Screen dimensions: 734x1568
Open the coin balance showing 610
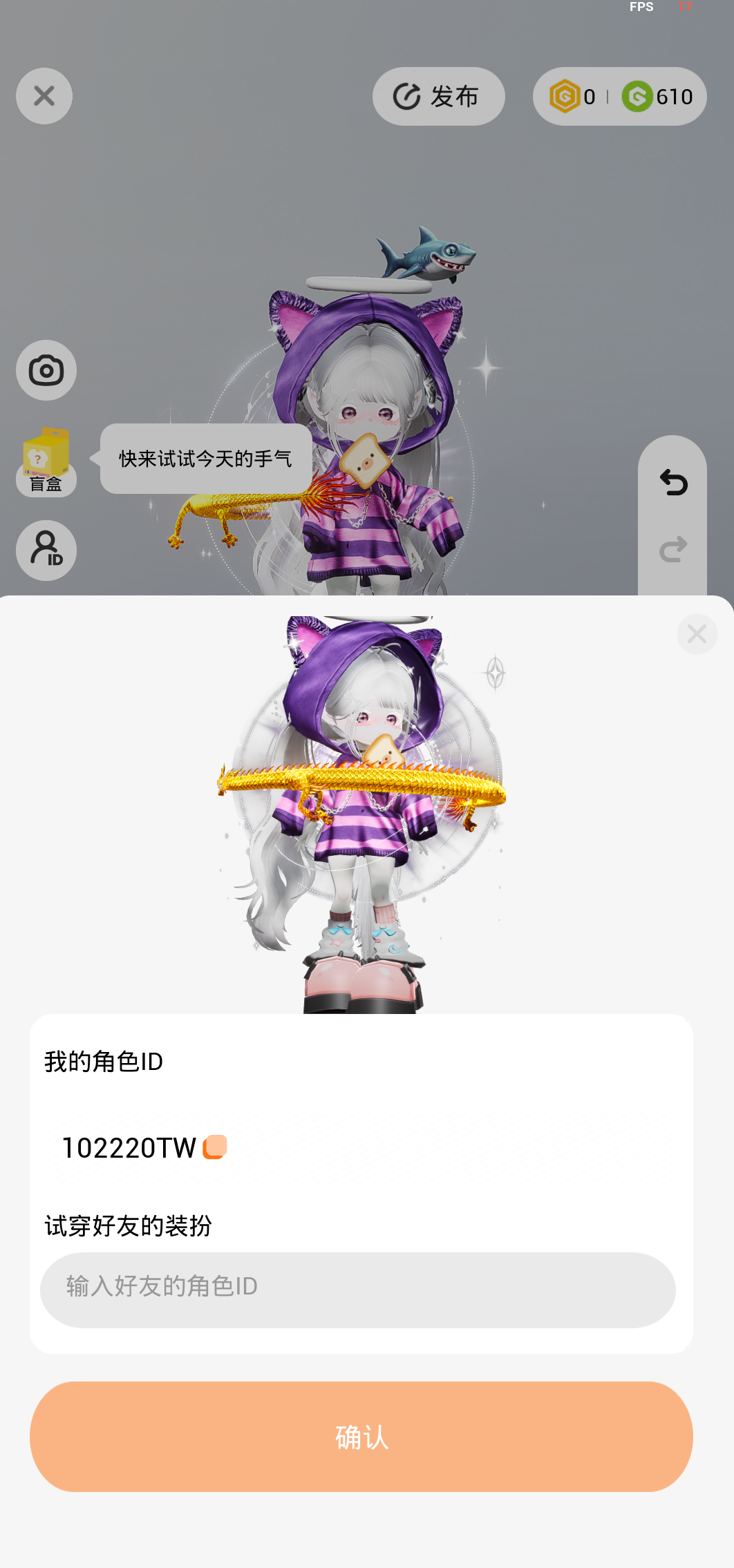click(x=657, y=97)
